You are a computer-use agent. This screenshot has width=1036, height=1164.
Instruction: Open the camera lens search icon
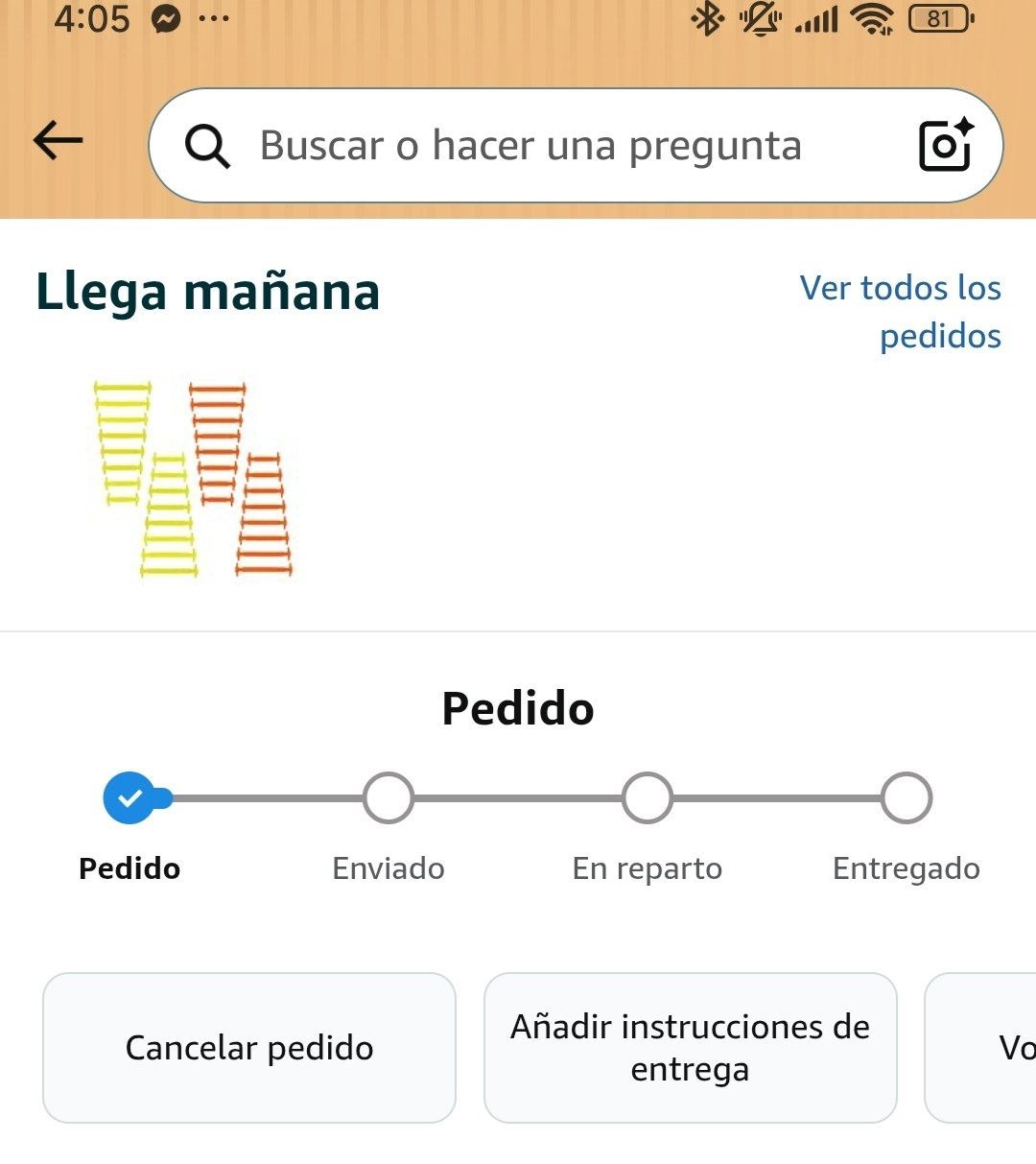click(x=945, y=145)
